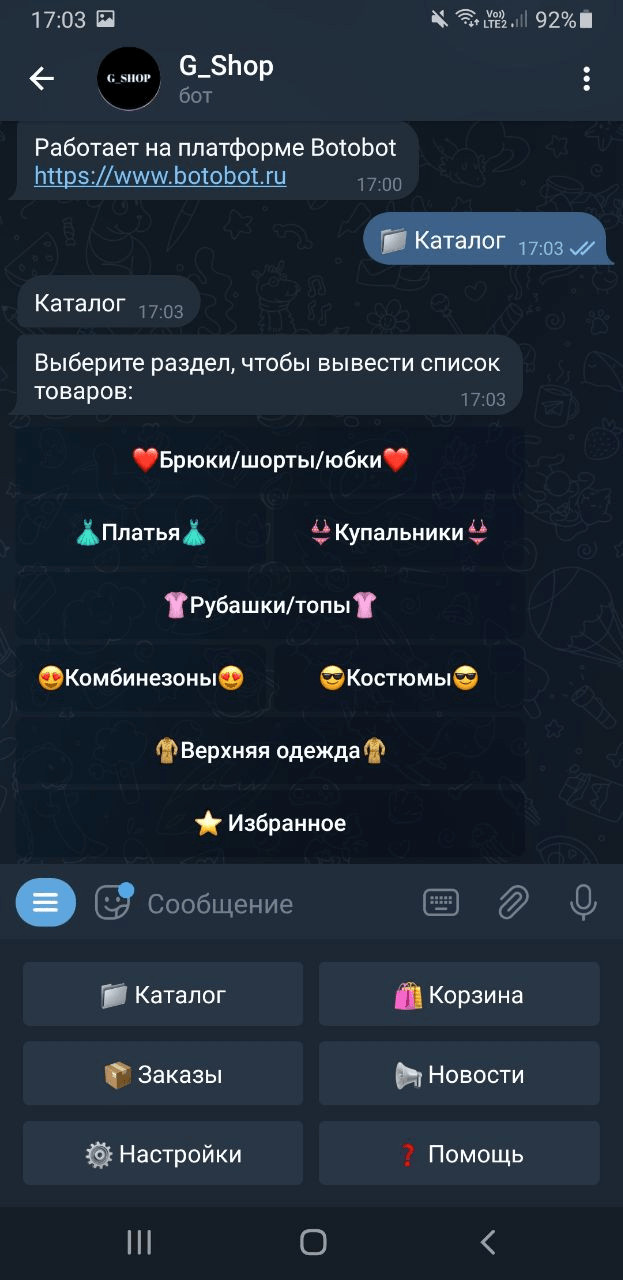Image resolution: width=623 pixels, height=1280 pixels.
Task: Browse the Рубашки/топы section
Action: [x=270, y=605]
